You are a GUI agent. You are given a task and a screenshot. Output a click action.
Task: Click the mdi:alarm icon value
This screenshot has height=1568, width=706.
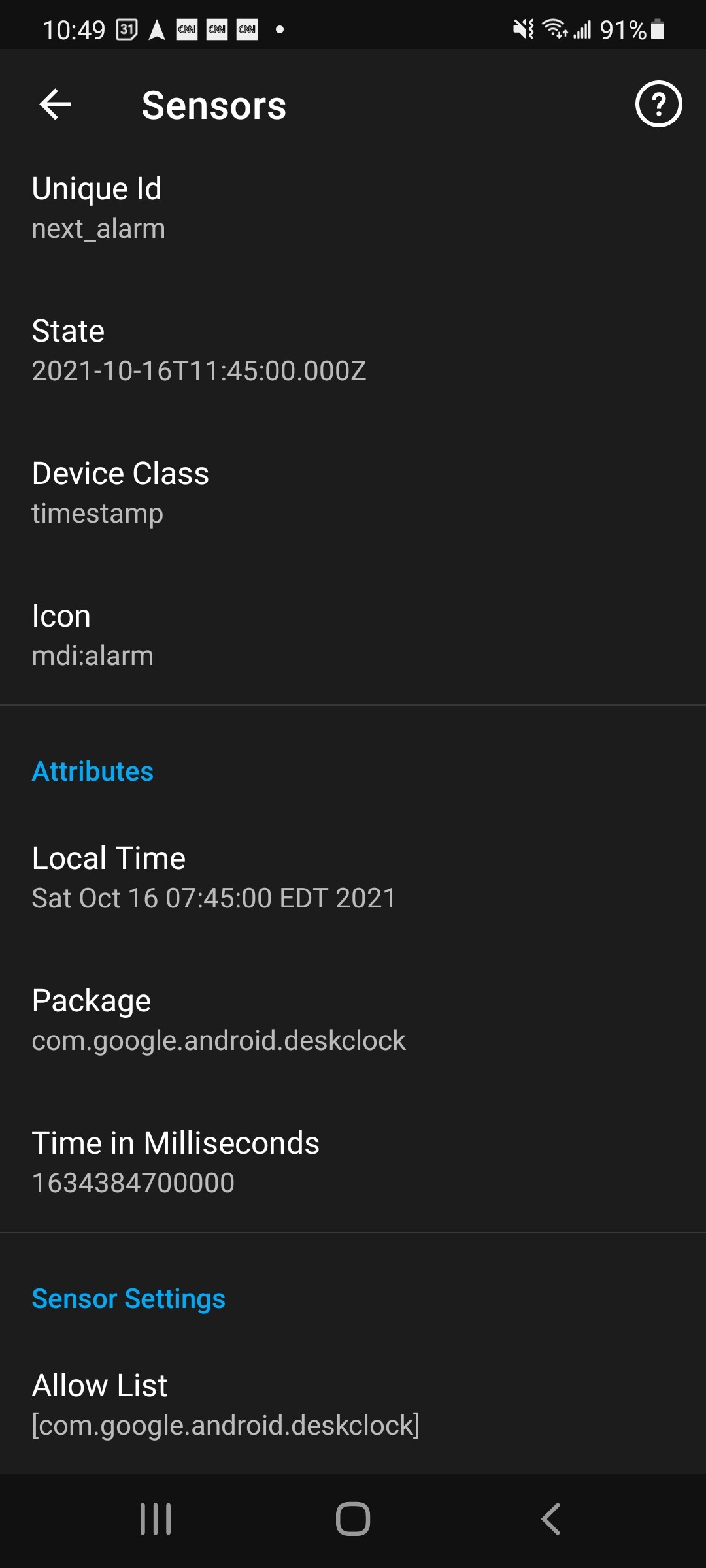pos(92,655)
